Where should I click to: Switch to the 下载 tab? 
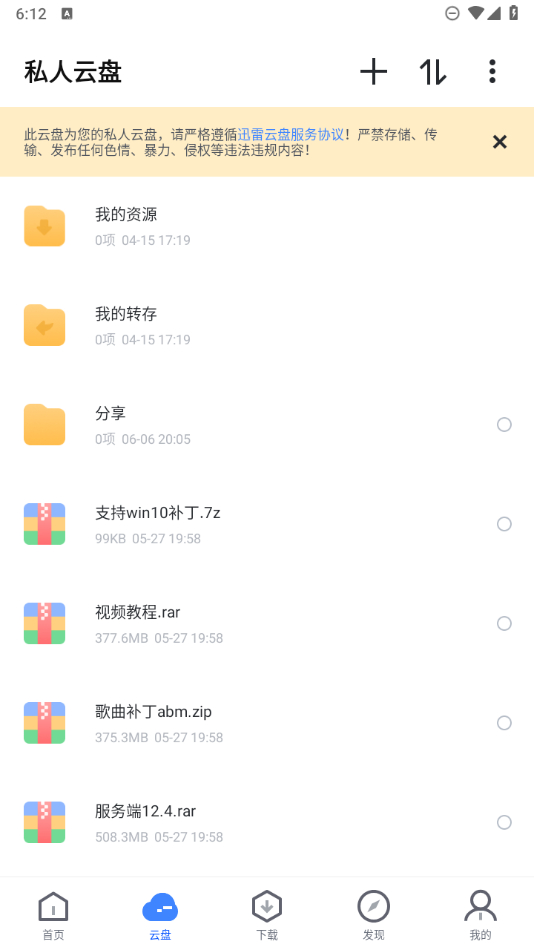267,915
